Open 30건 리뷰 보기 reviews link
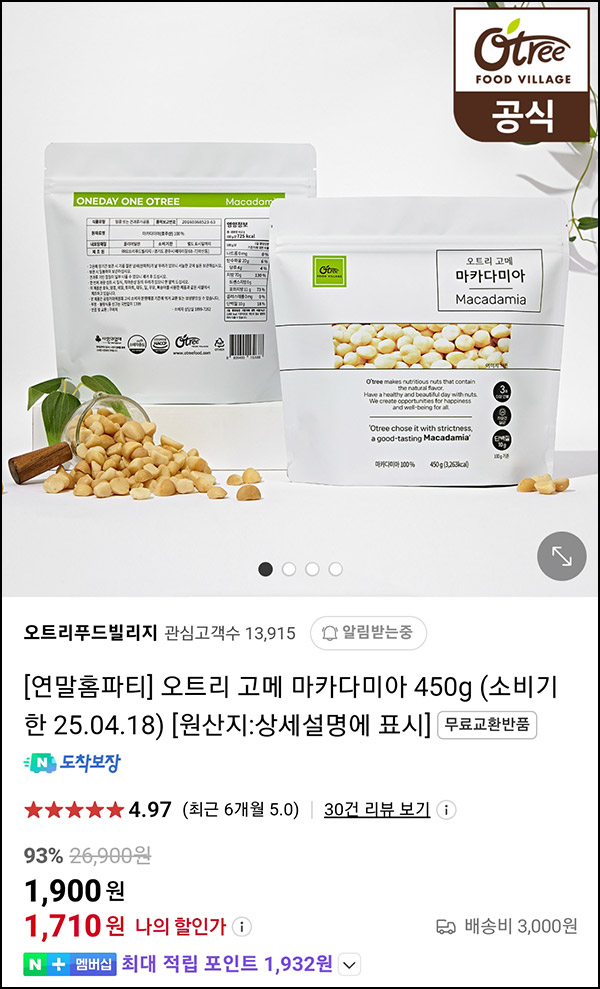Screen dimensions: 600x989 [x=376, y=809]
